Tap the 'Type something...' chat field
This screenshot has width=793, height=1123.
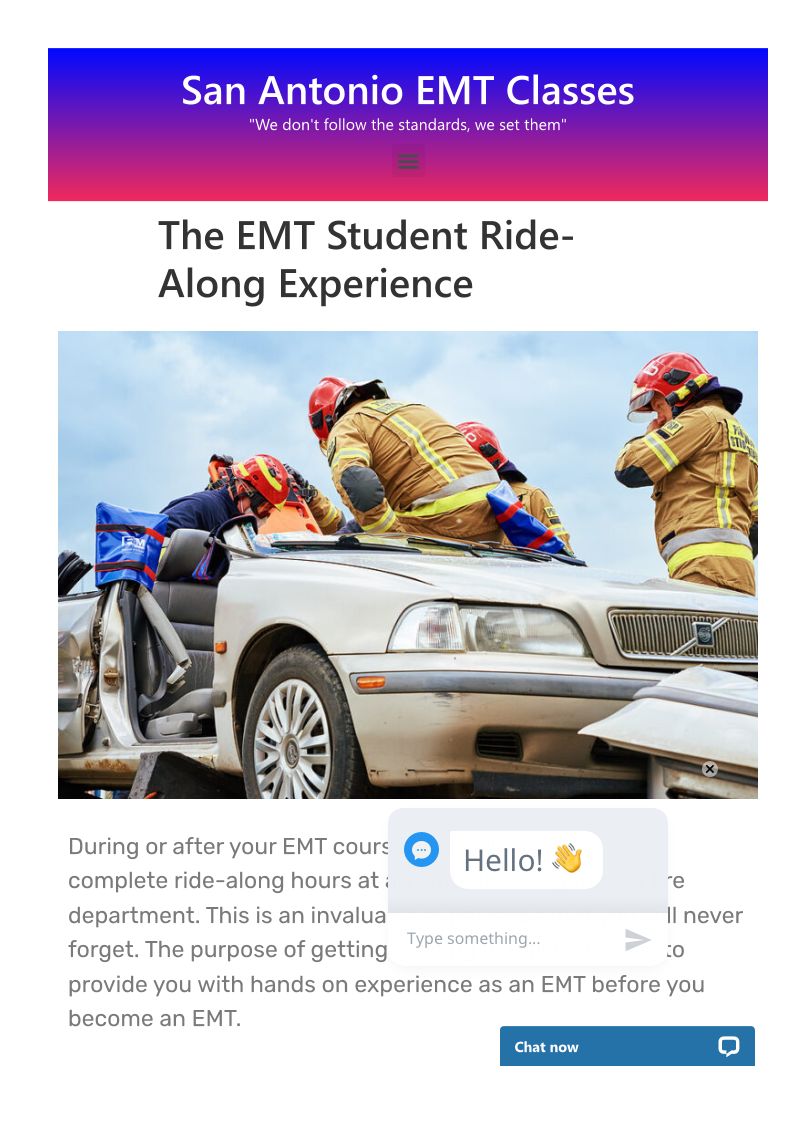coord(505,939)
